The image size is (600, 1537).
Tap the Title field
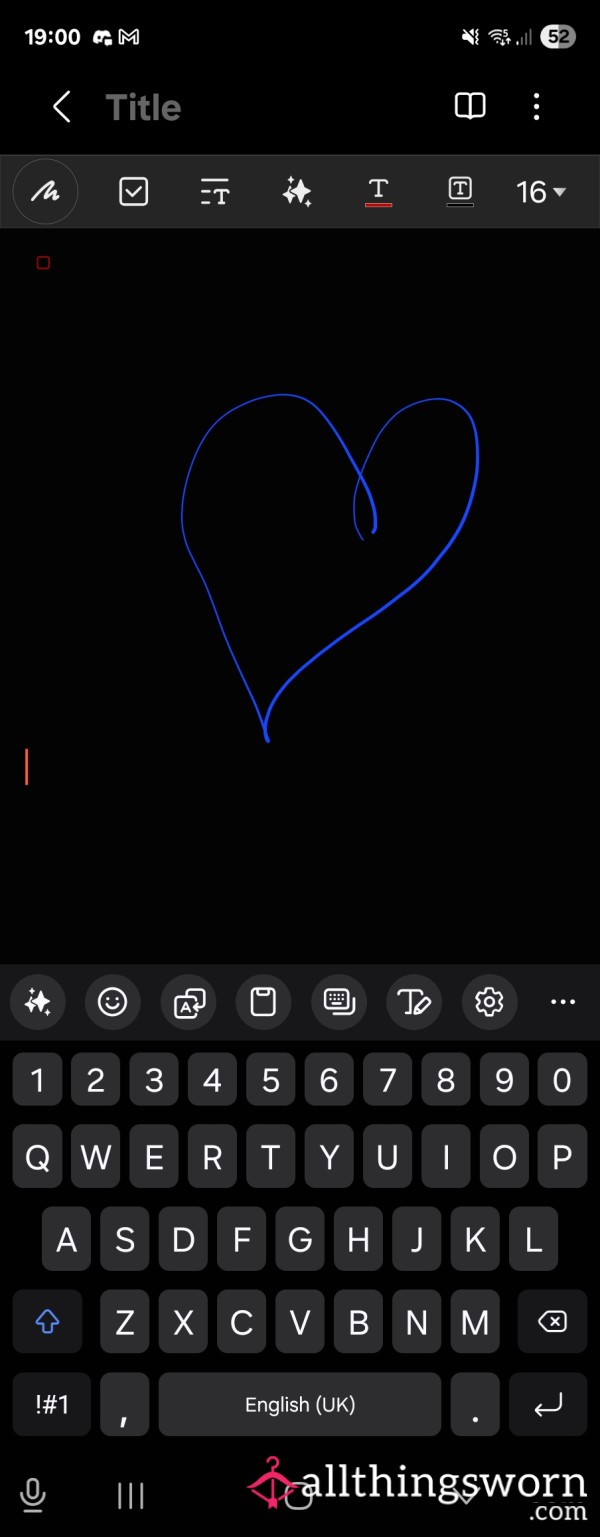pyautogui.click(x=144, y=108)
